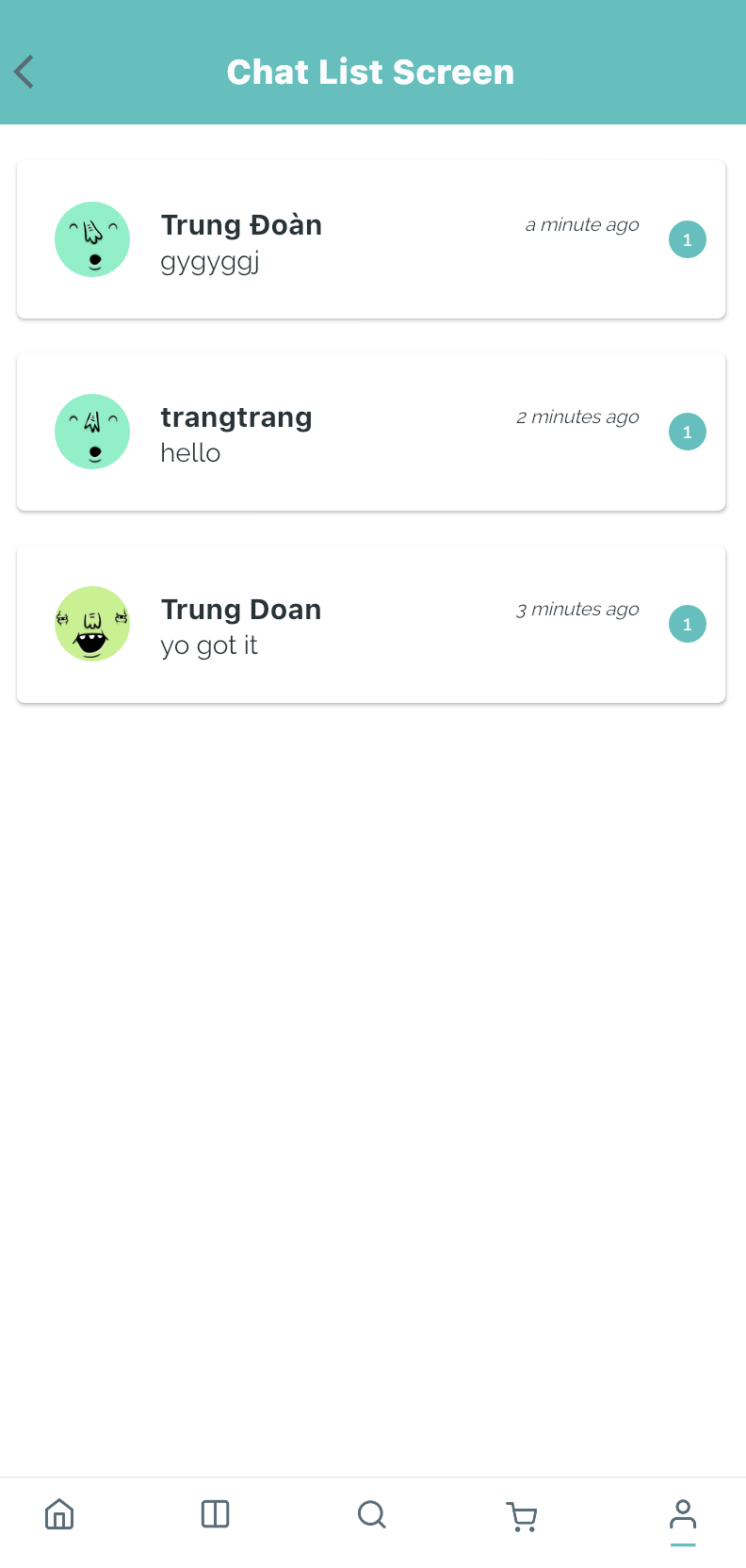This screenshot has width=746, height=1568.
Task: Click the 'yo got it' message preview
Action: point(209,645)
